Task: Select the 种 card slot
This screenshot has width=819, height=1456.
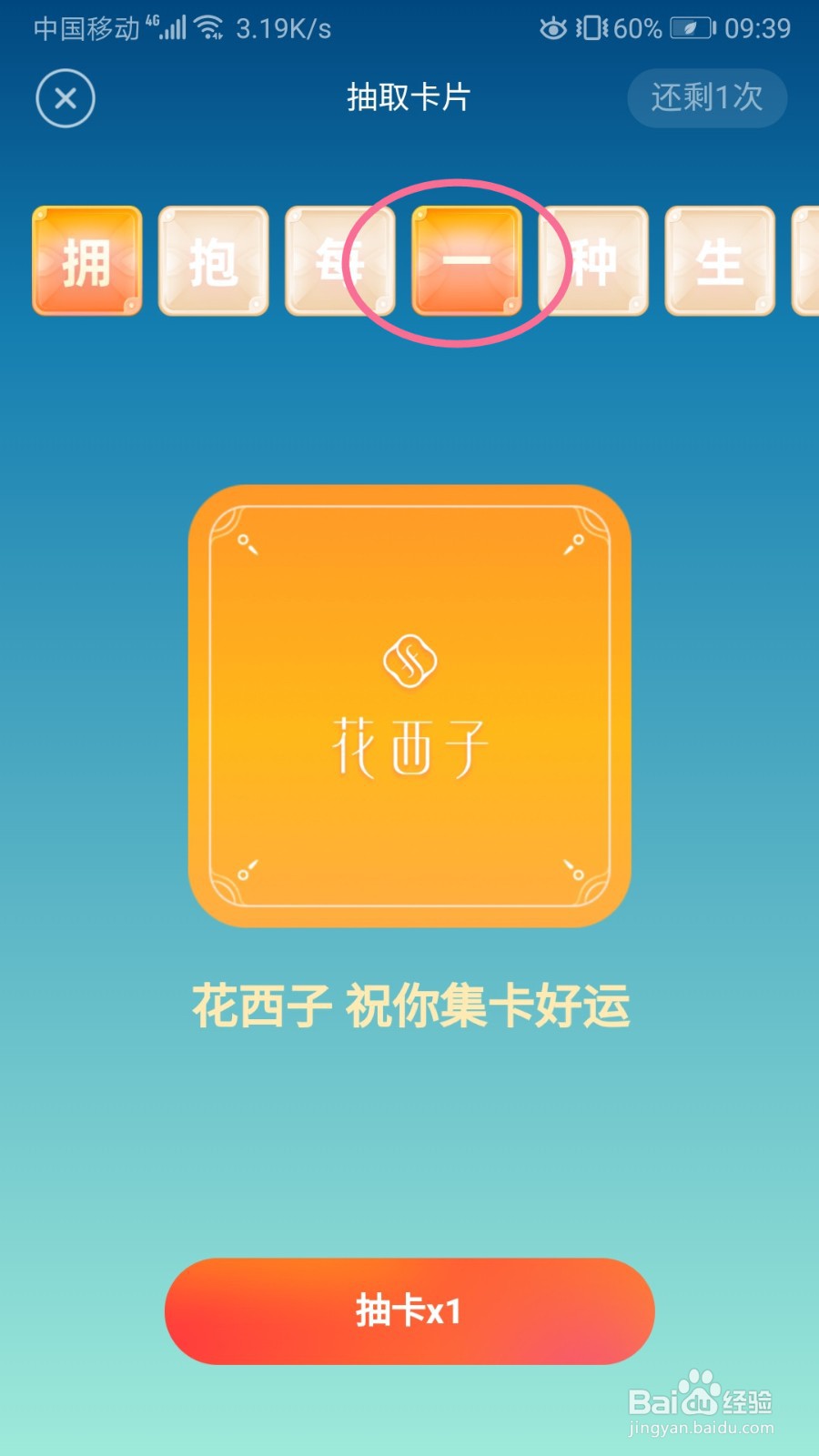Action: point(593,262)
